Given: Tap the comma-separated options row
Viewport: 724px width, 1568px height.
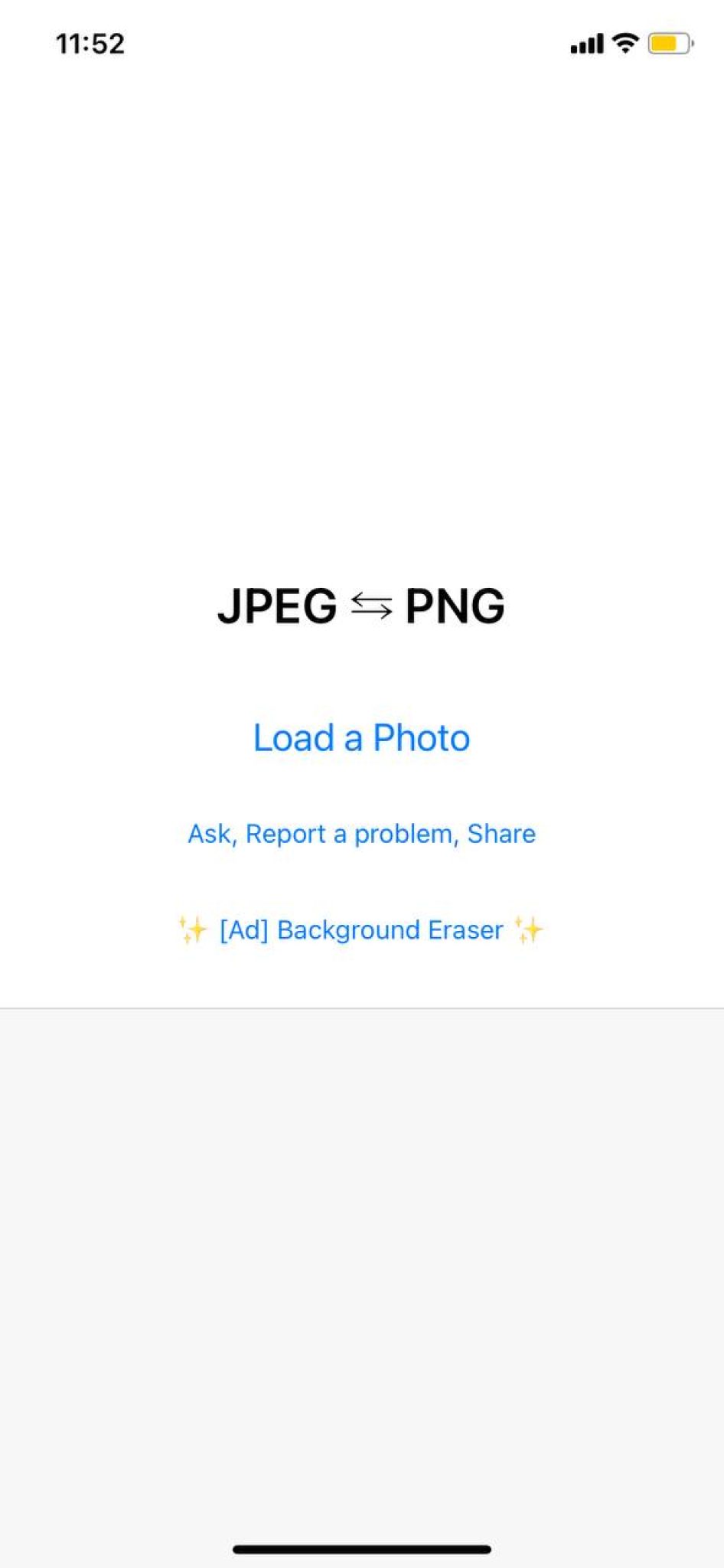Looking at the screenshot, I should point(361,834).
